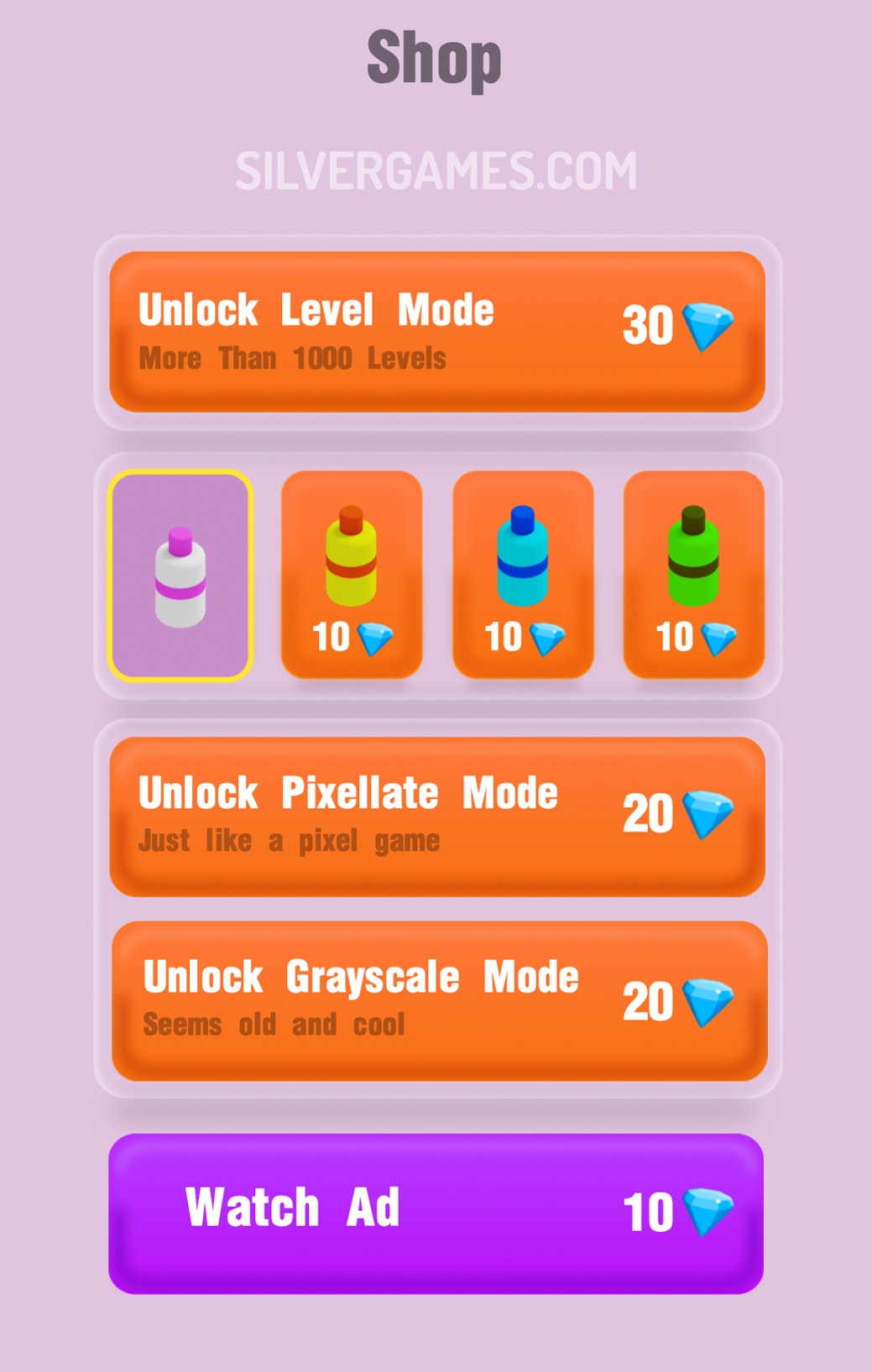Watch Ad to earn 10 gems
Screen dimensions: 872x1372
coord(436,1213)
